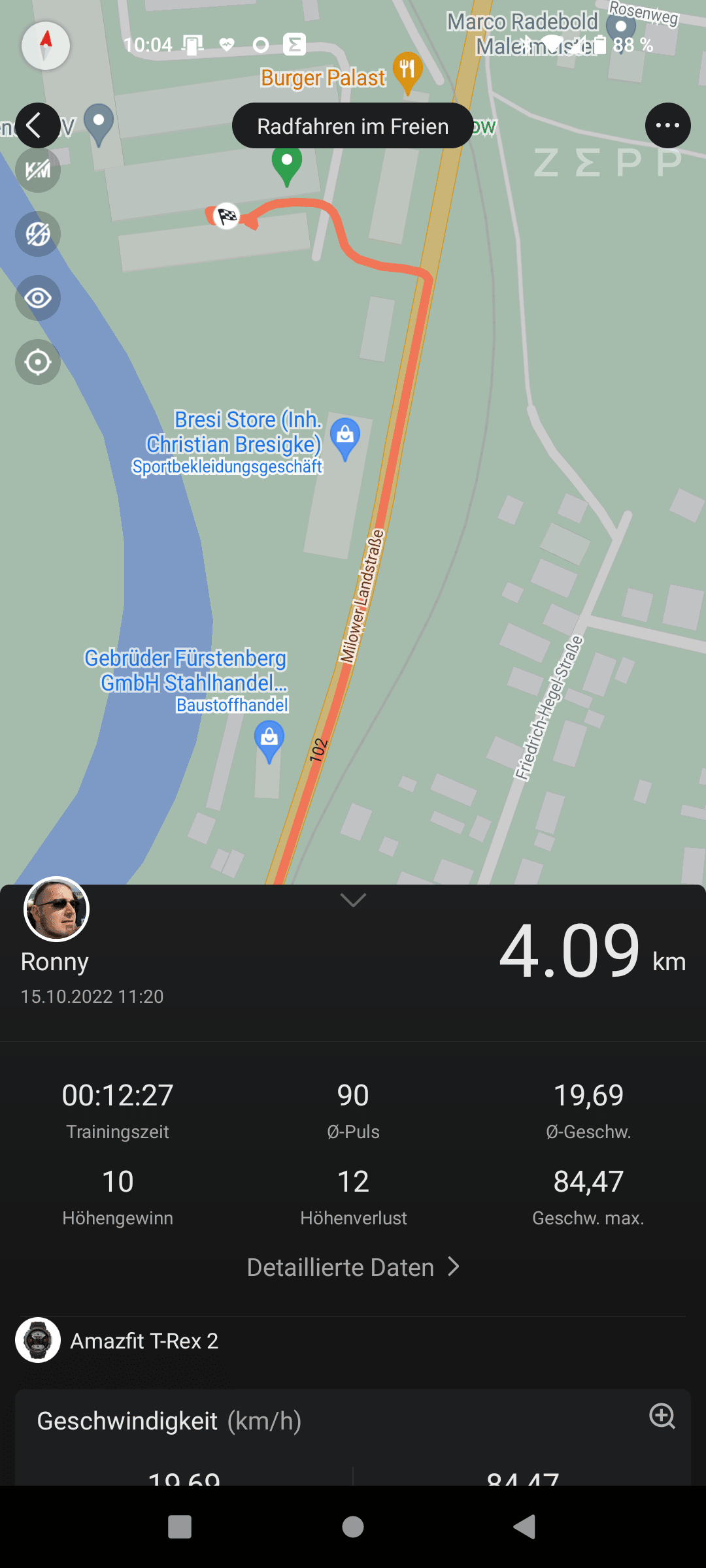706x1568 pixels.
Task: Collapse the stats panel with the down chevron
Action: coord(353,900)
